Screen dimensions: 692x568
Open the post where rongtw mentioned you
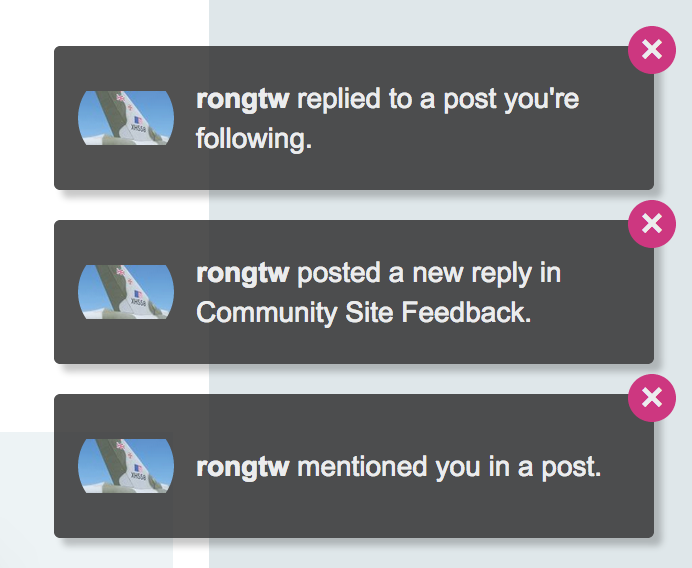399,467
